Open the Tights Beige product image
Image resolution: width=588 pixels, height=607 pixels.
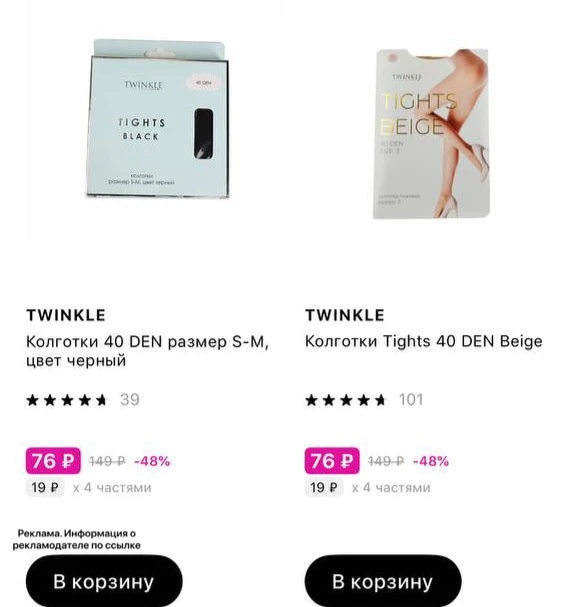coord(431,134)
